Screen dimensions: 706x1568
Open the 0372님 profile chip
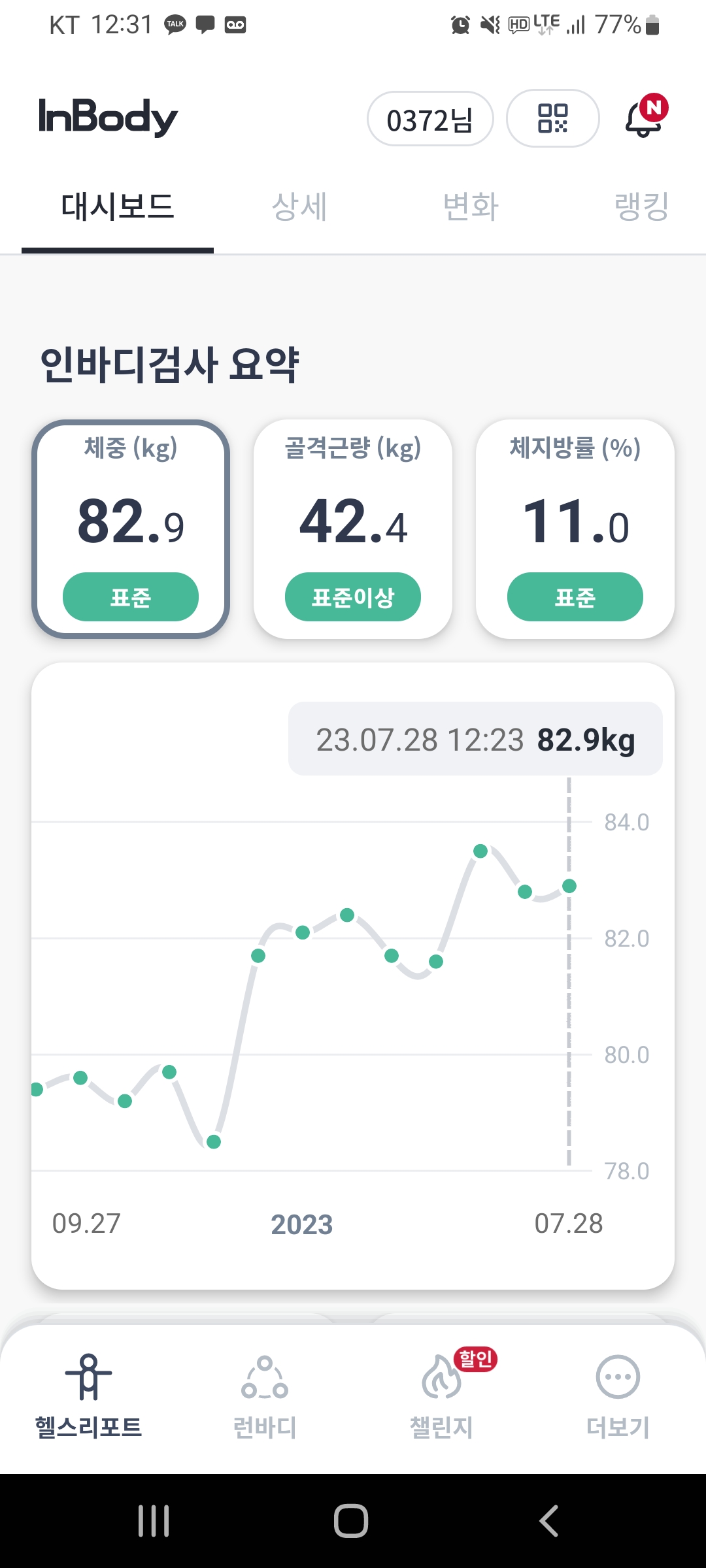point(430,120)
